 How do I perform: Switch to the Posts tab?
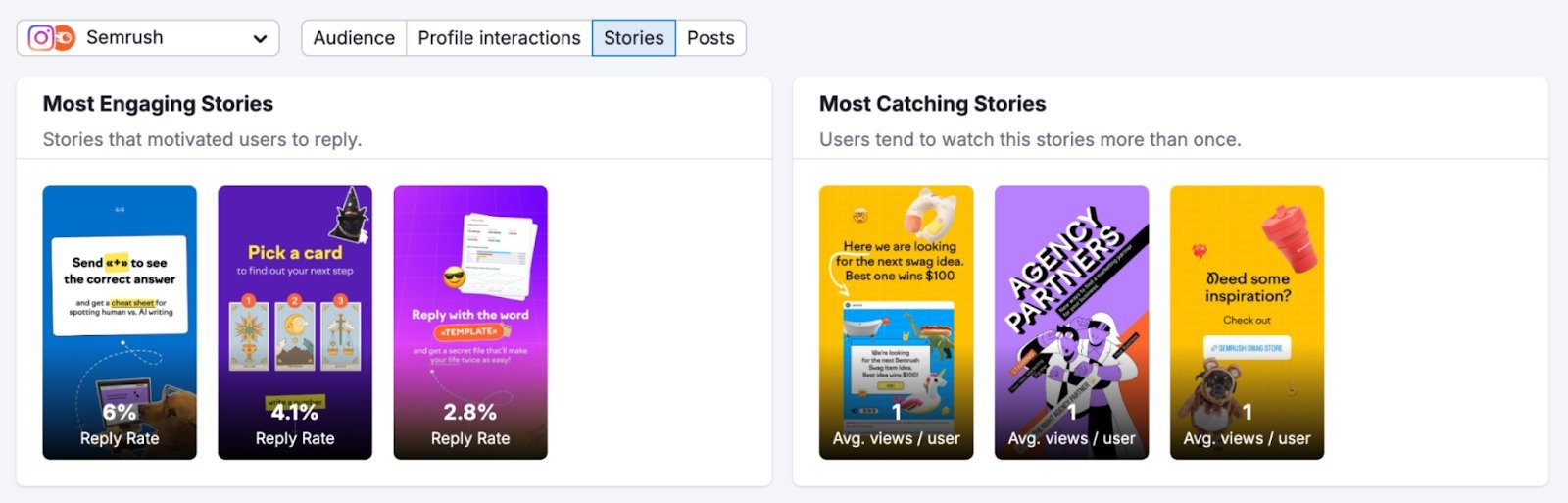(x=710, y=38)
